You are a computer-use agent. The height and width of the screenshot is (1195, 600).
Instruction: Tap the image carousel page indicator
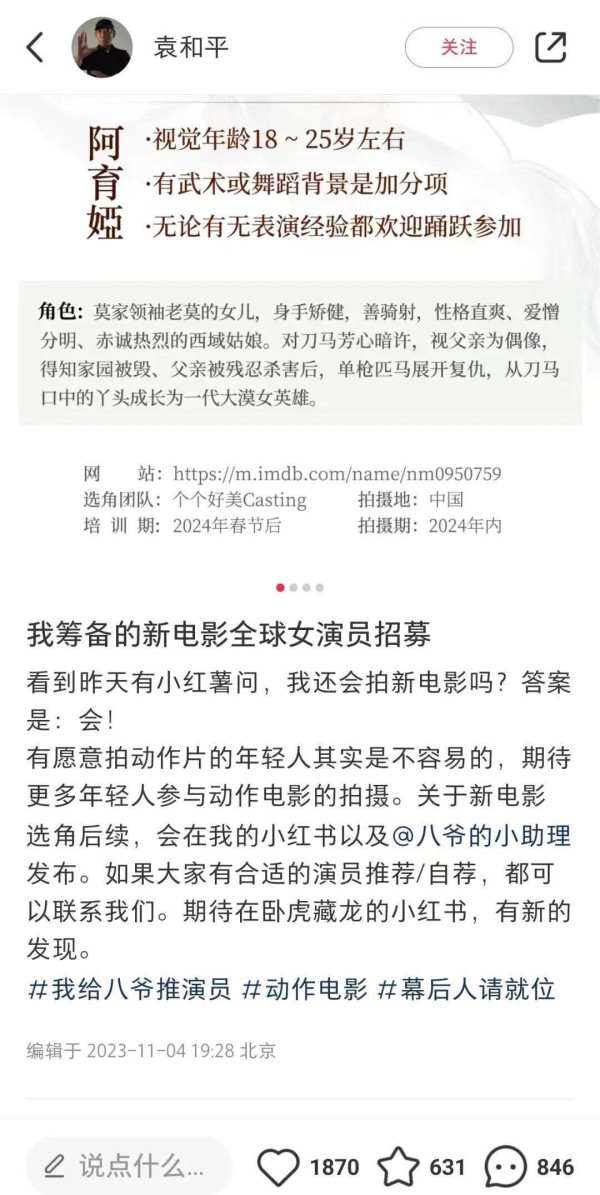tap(300, 587)
